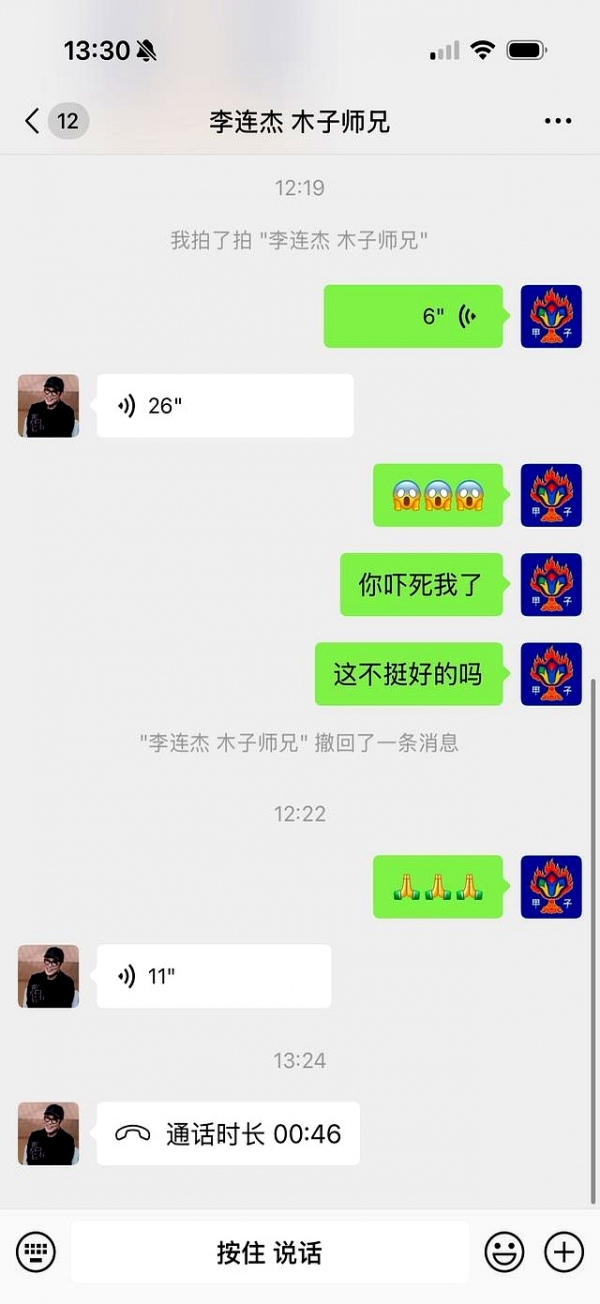600x1304 pixels.
Task: Open the plus attachments menu
Action: click(563, 1251)
